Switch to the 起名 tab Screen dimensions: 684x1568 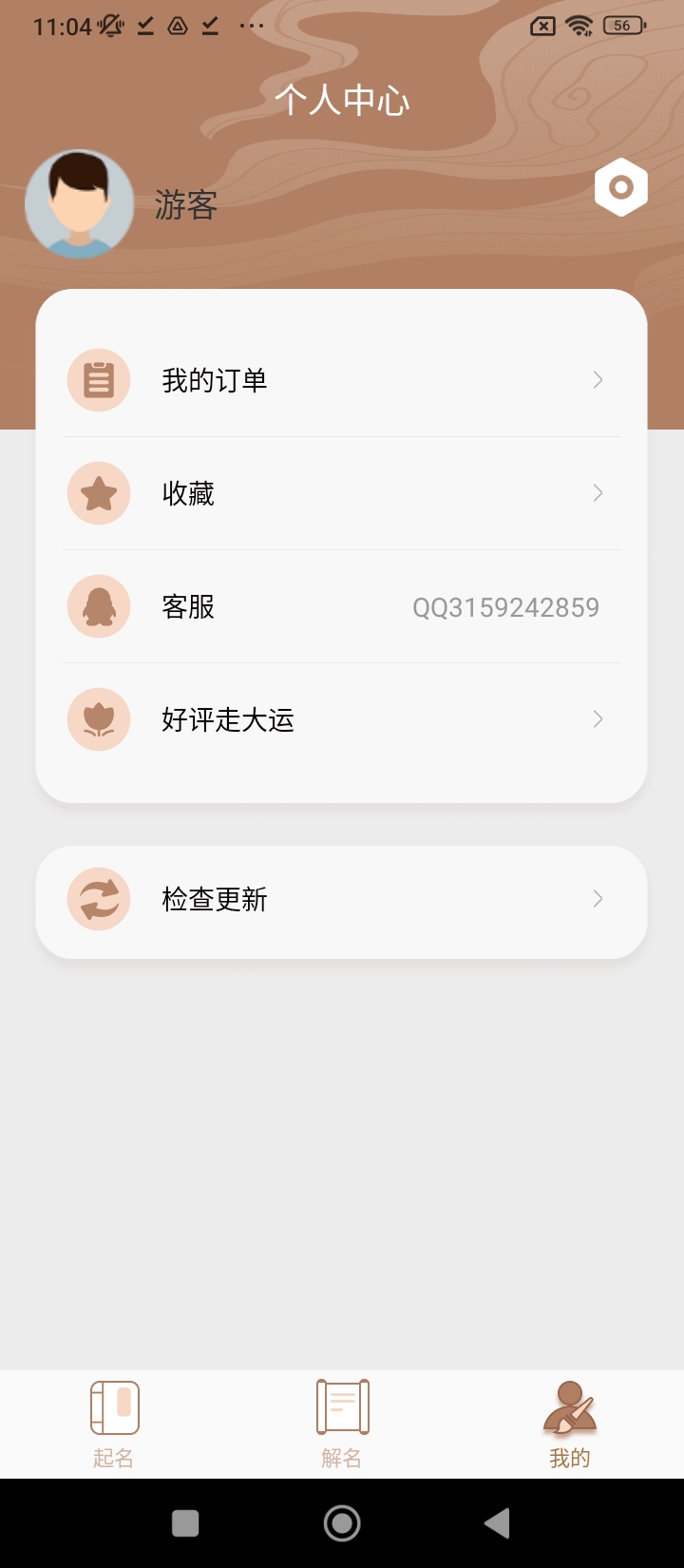(x=114, y=1424)
